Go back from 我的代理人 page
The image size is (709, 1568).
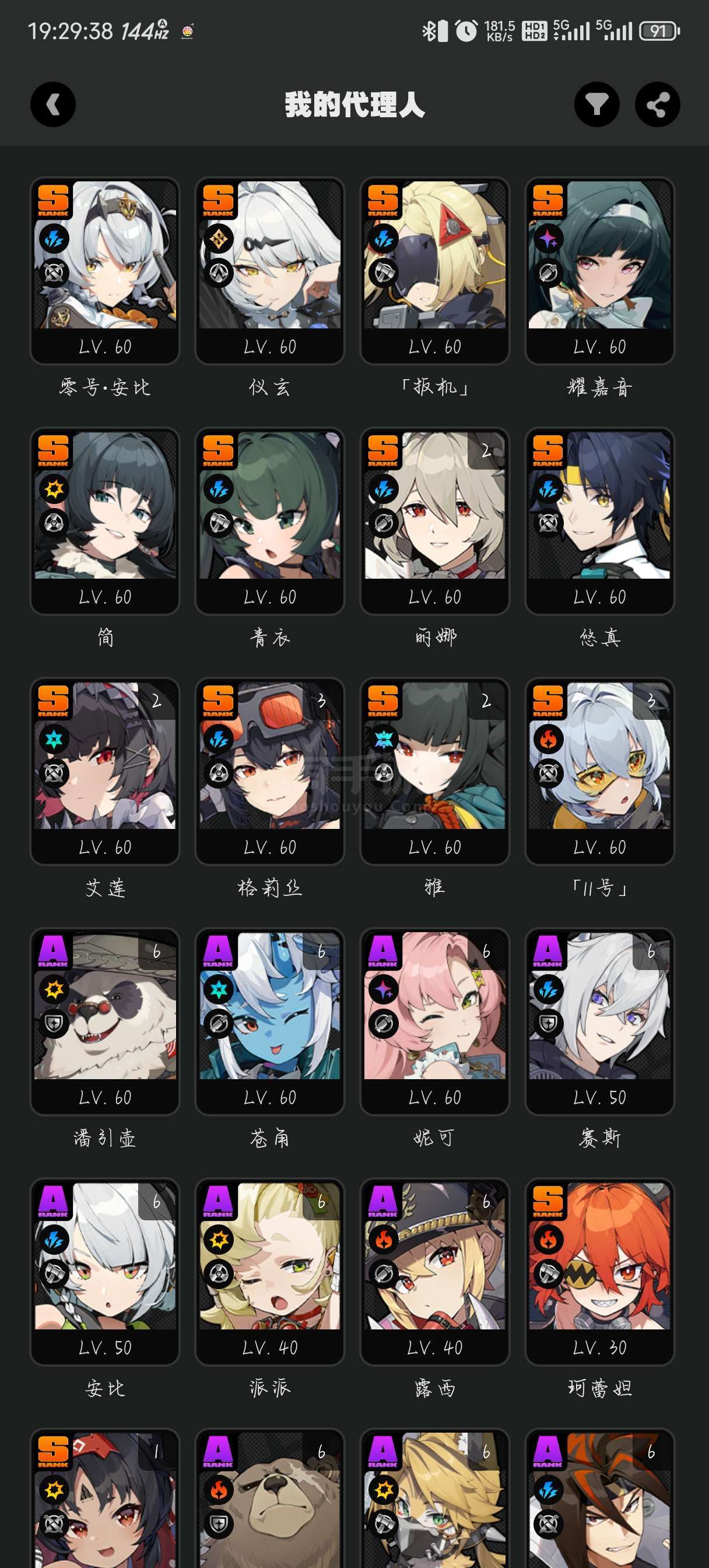point(53,104)
